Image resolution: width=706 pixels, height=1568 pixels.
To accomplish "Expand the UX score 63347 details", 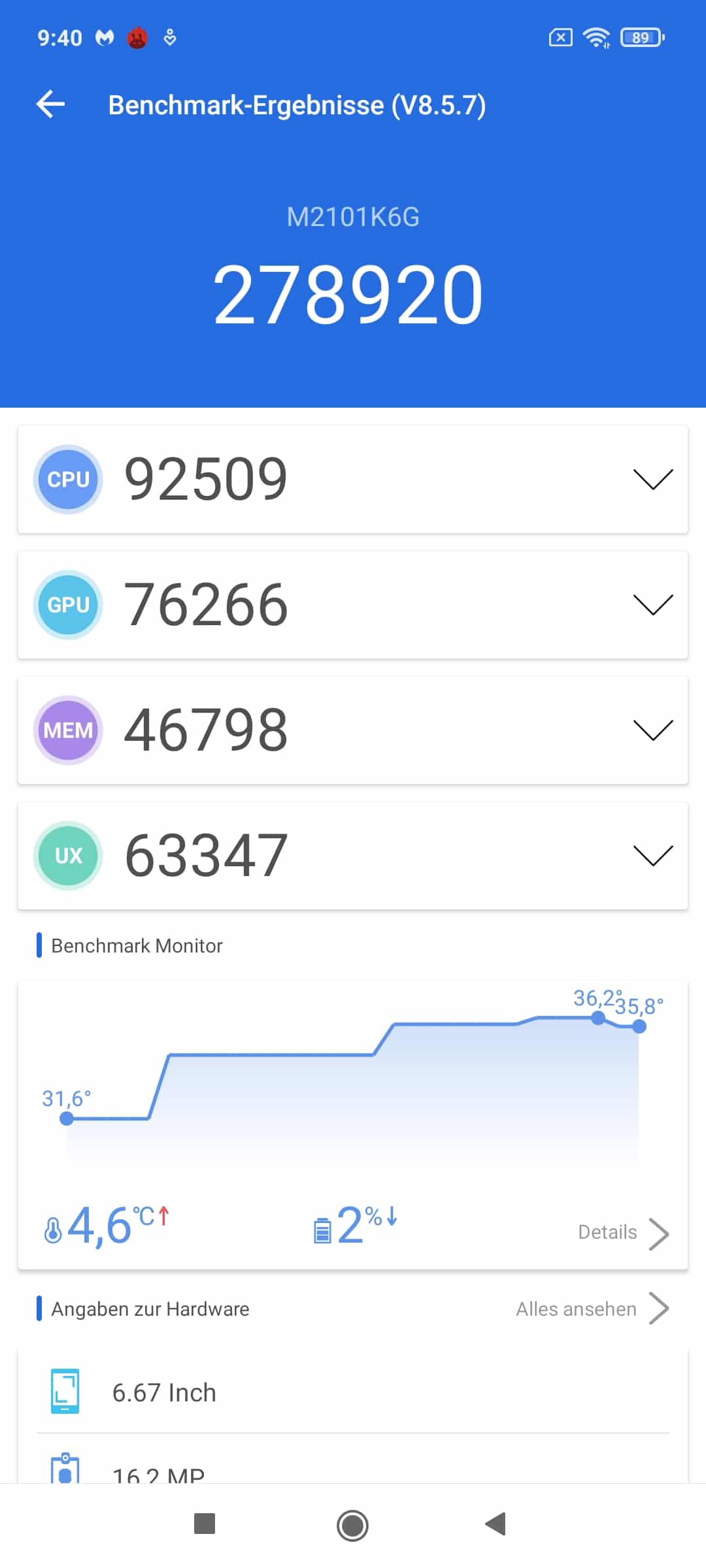I will click(x=353, y=855).
